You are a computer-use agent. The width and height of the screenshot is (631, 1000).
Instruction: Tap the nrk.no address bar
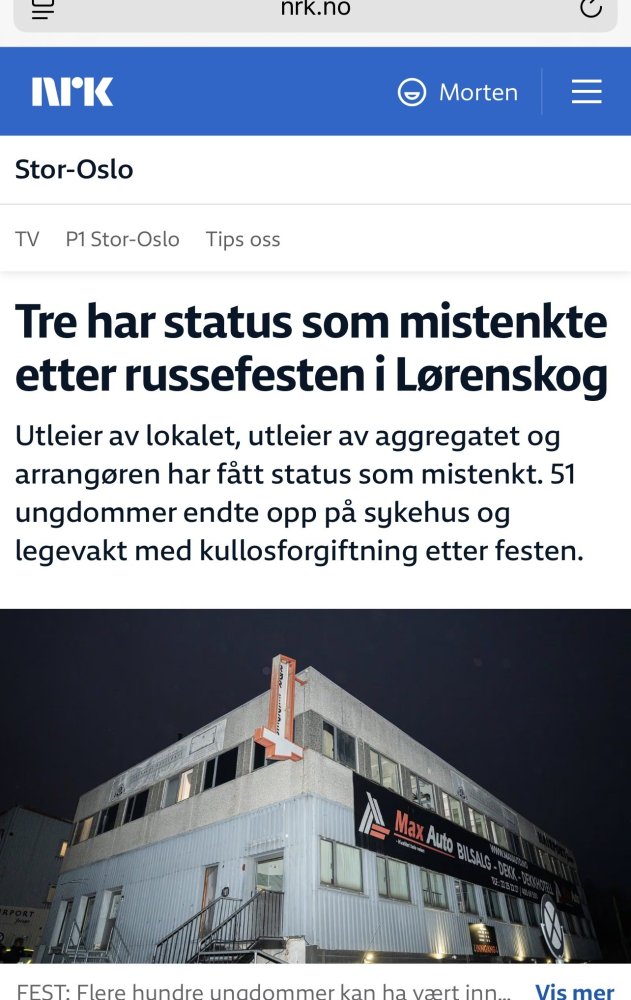point(315,9)
